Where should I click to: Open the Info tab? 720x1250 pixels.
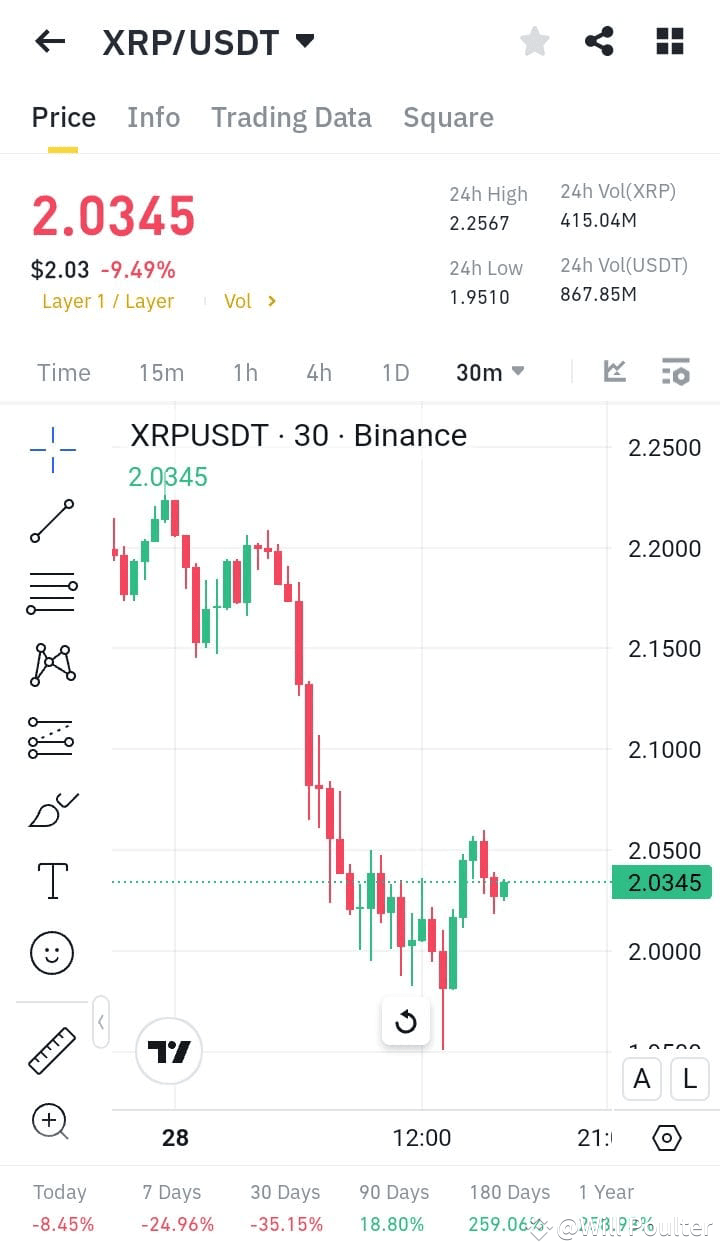[x=153, y=117]
